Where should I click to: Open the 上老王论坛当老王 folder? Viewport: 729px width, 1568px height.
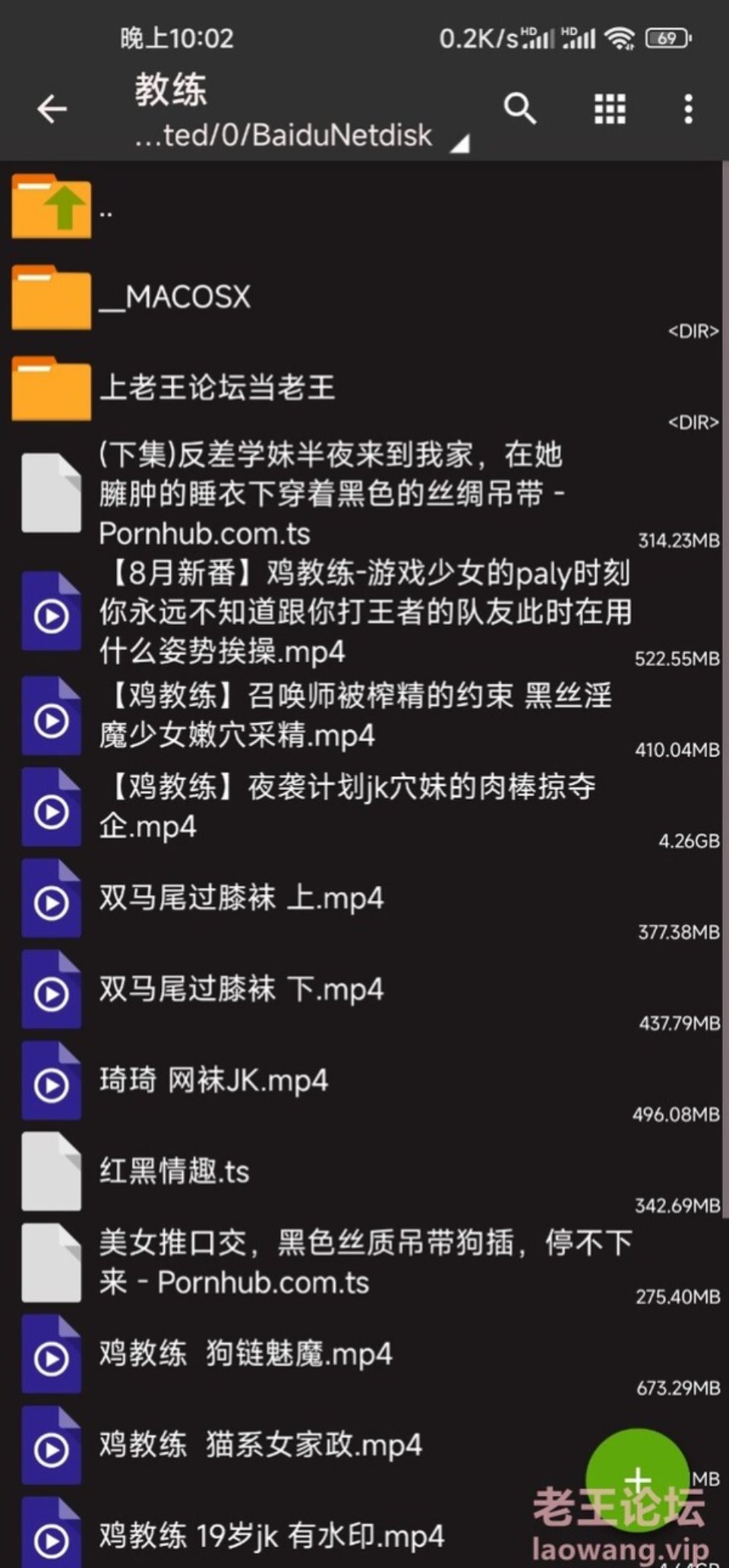click(x=364, y=388)
